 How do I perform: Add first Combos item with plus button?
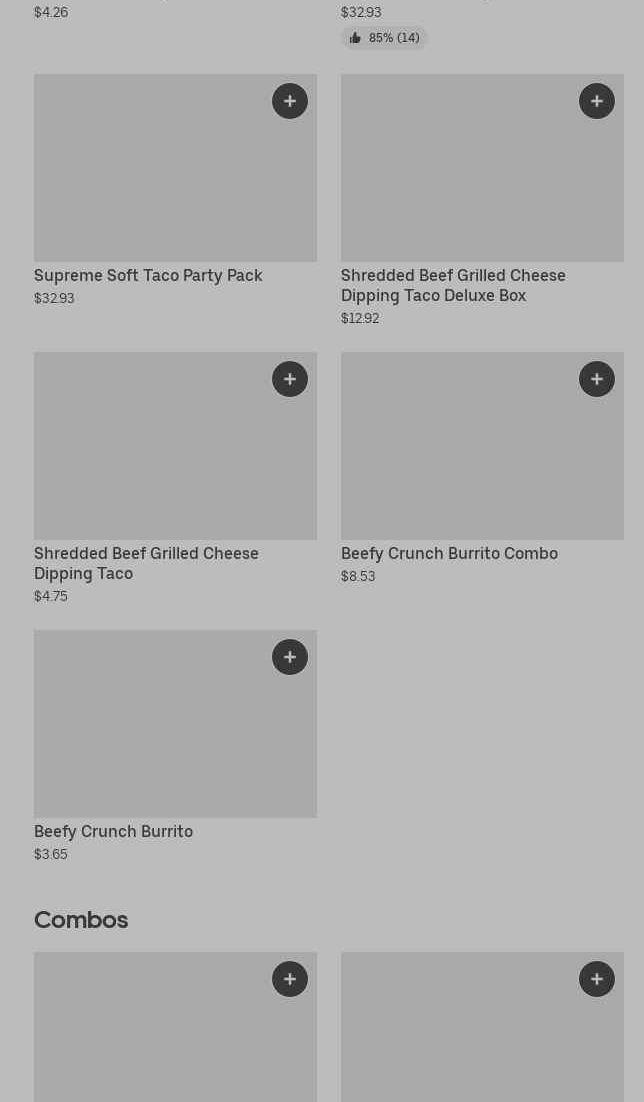click(290, 979)
